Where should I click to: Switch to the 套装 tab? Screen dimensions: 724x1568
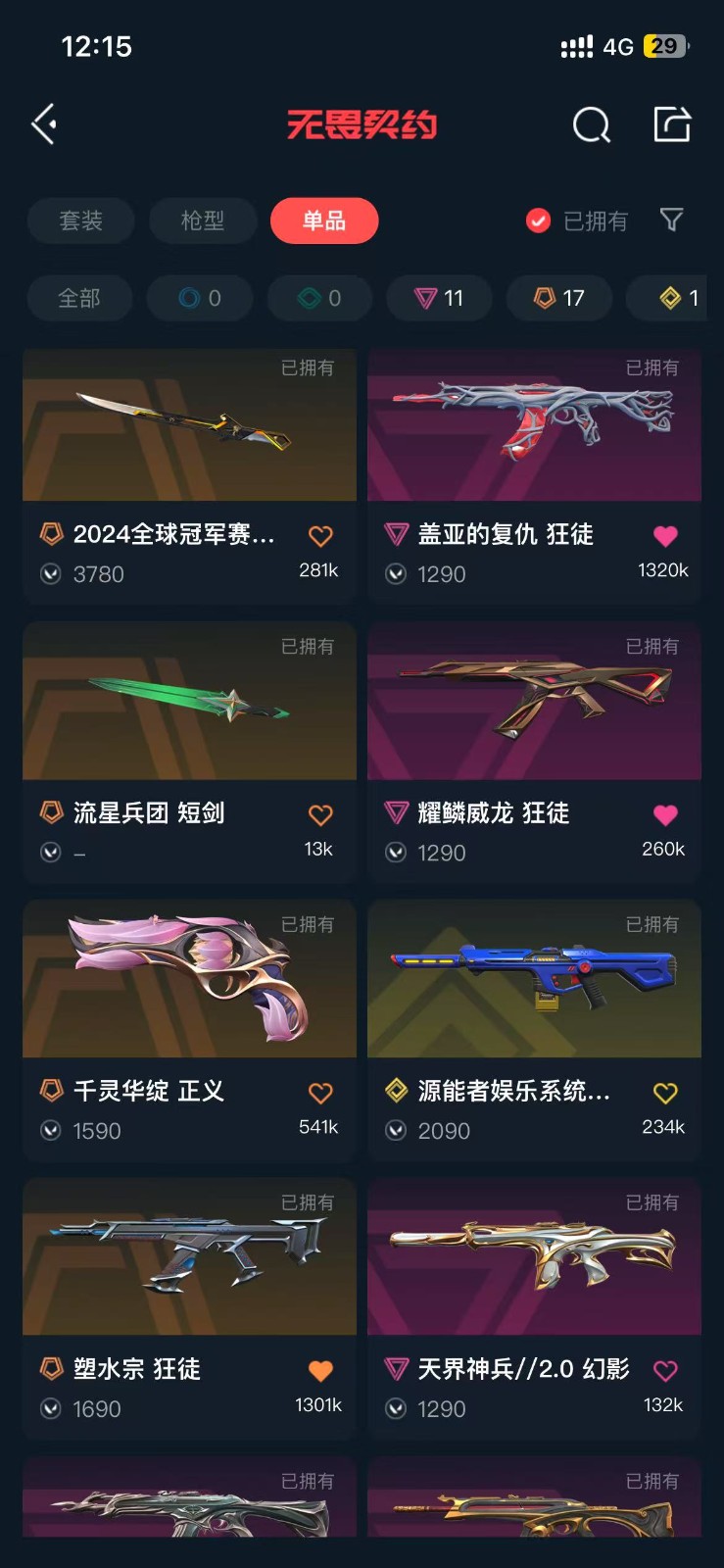pyautogui.click(x=80, y=220)
